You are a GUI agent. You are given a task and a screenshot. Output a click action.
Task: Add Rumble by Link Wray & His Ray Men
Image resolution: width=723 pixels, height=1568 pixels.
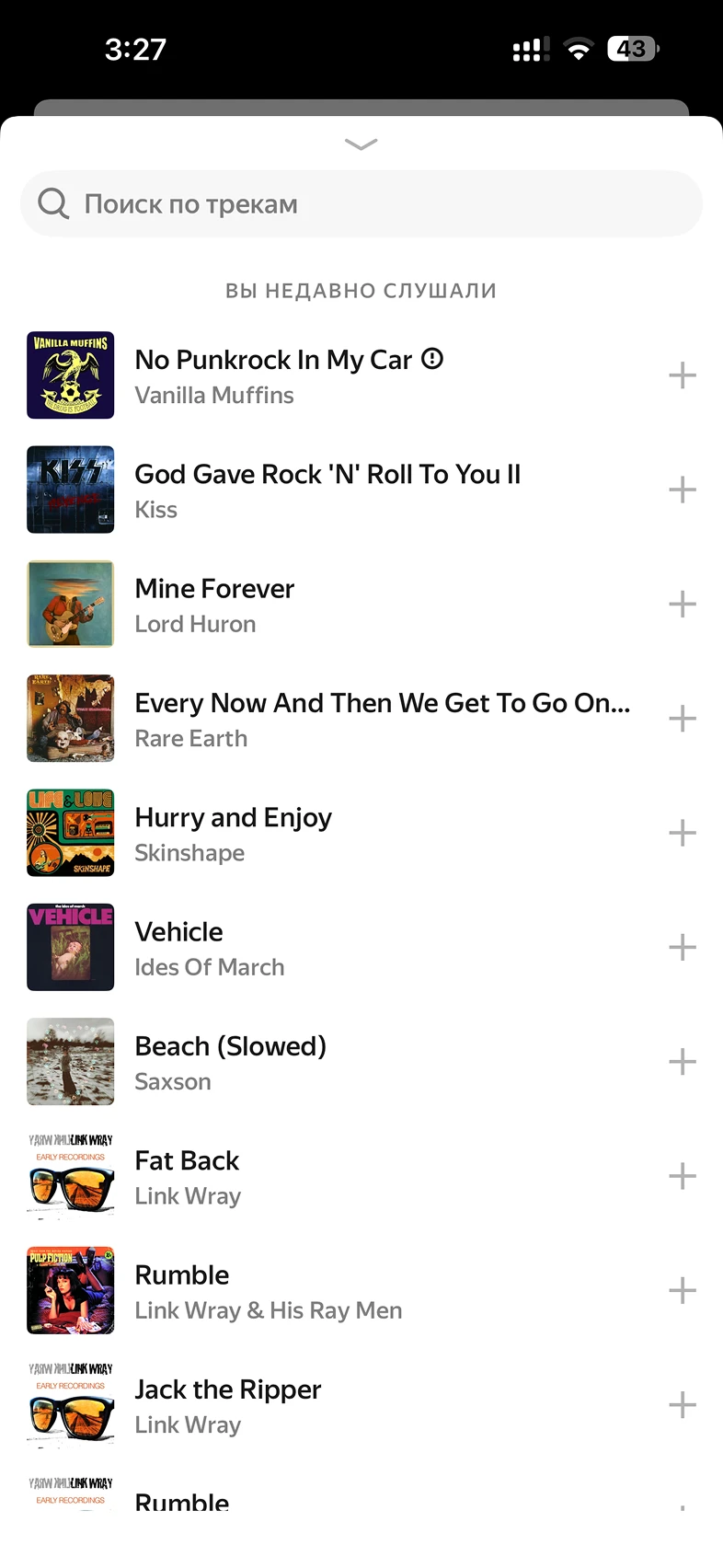coord(682,1291)
